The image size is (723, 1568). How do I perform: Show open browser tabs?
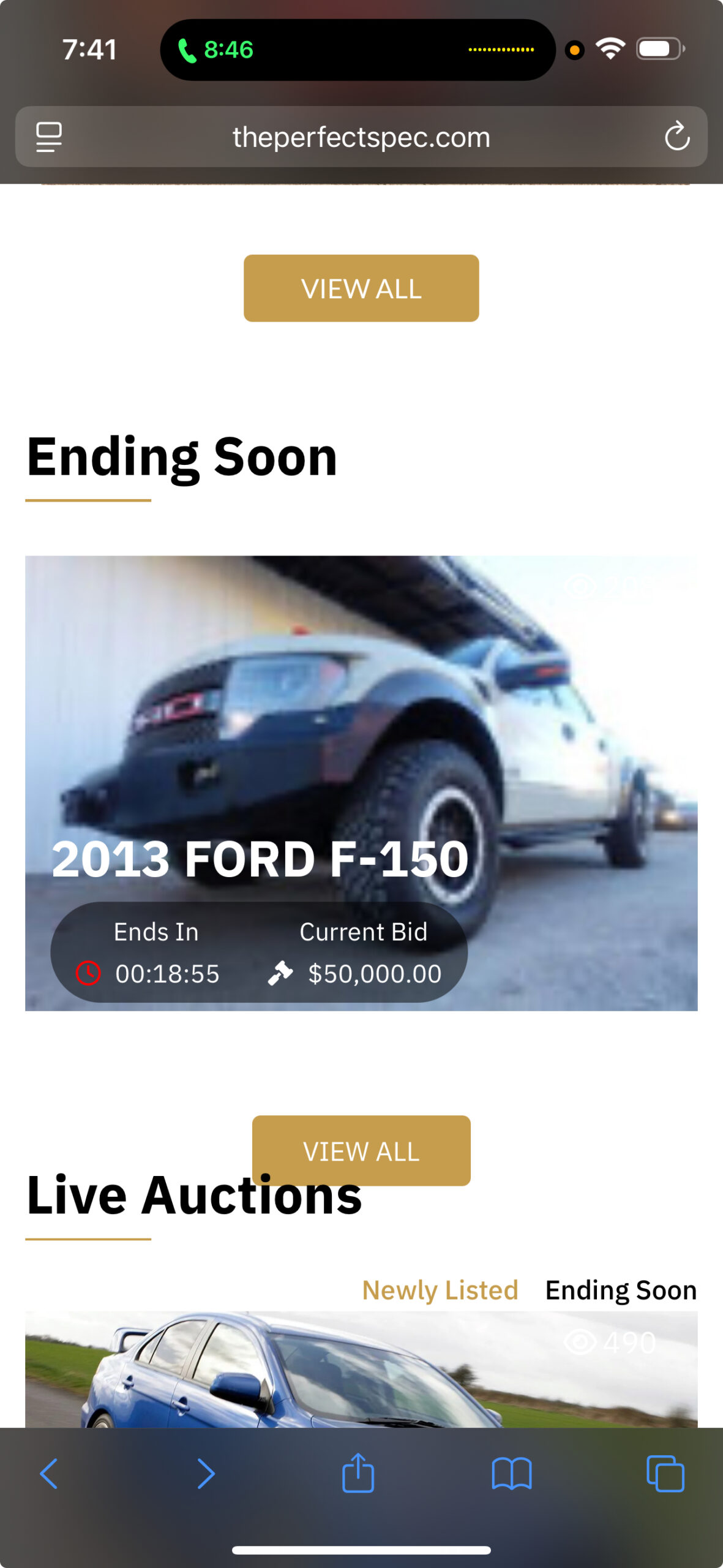point(665,1474)
